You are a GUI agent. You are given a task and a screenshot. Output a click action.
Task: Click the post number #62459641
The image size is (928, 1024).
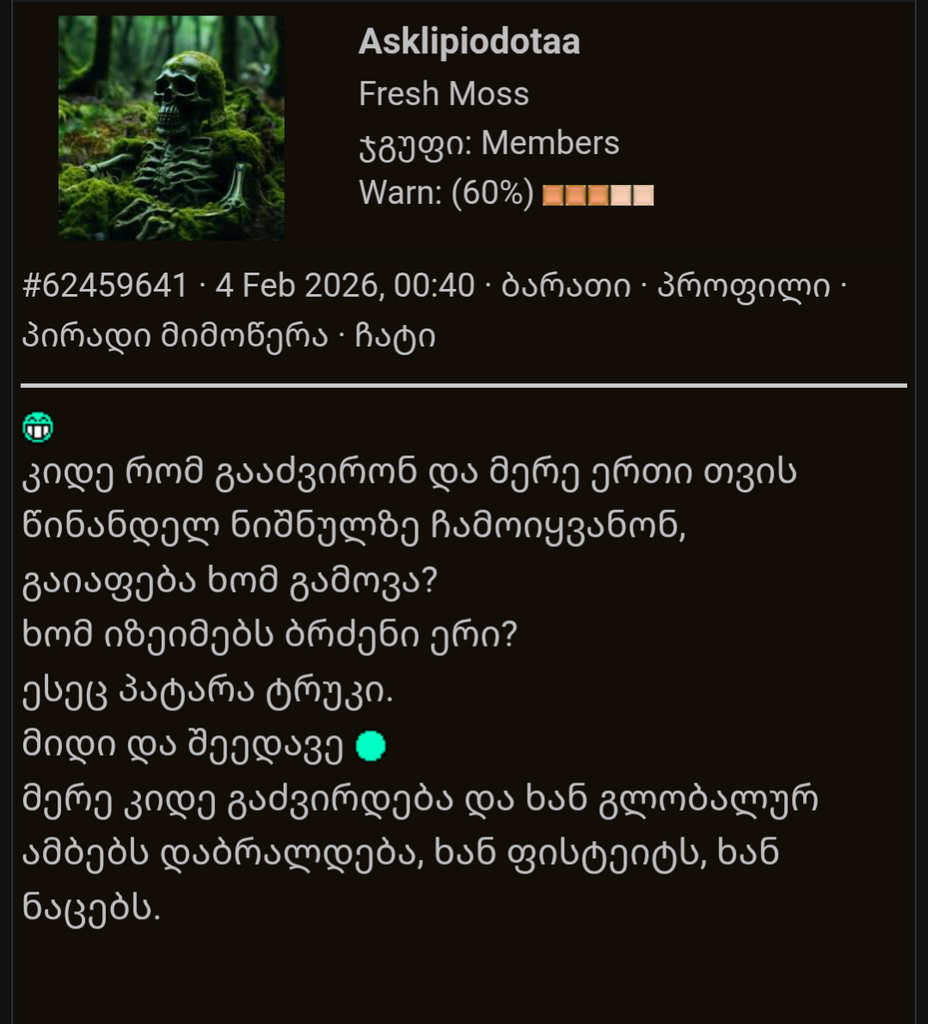coord(103,285)
